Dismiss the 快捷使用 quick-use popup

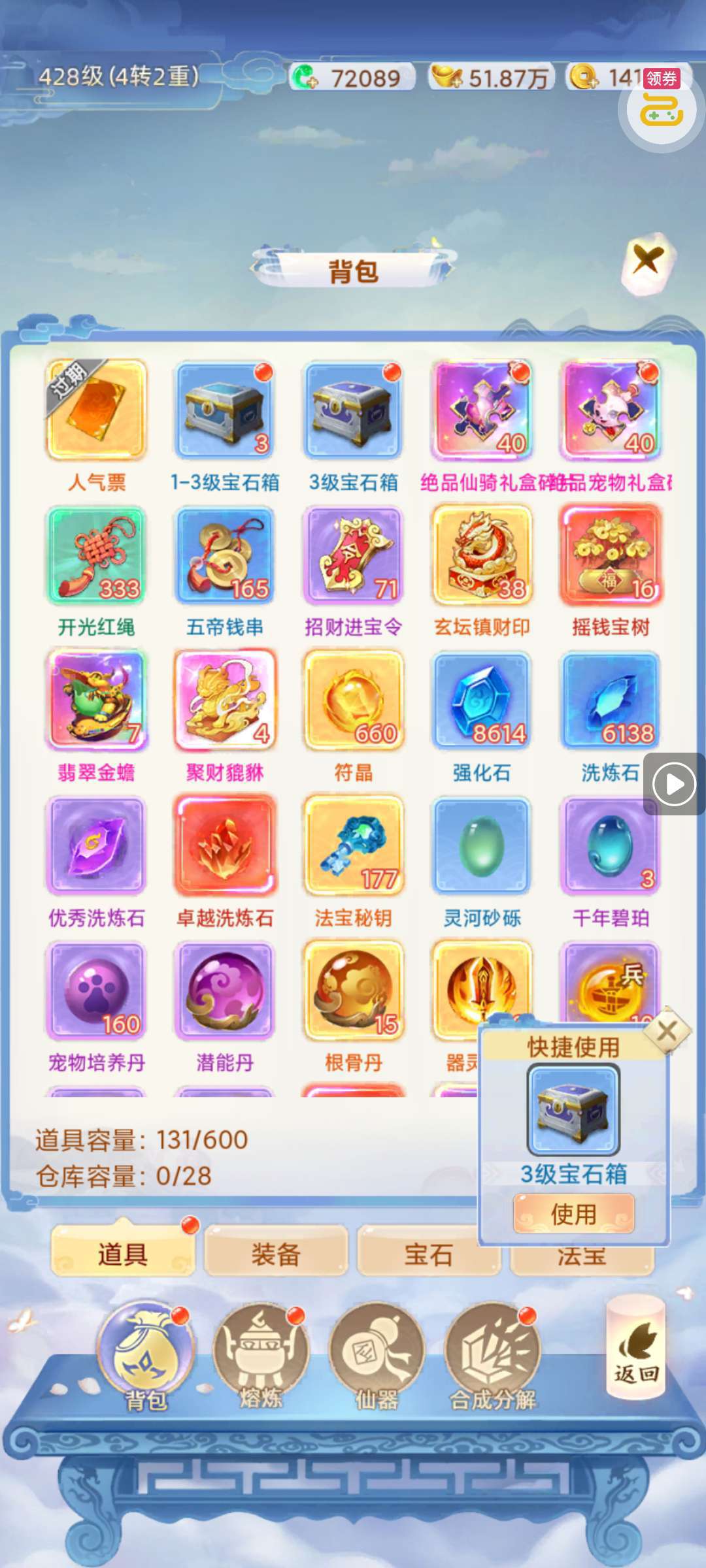667,1031
